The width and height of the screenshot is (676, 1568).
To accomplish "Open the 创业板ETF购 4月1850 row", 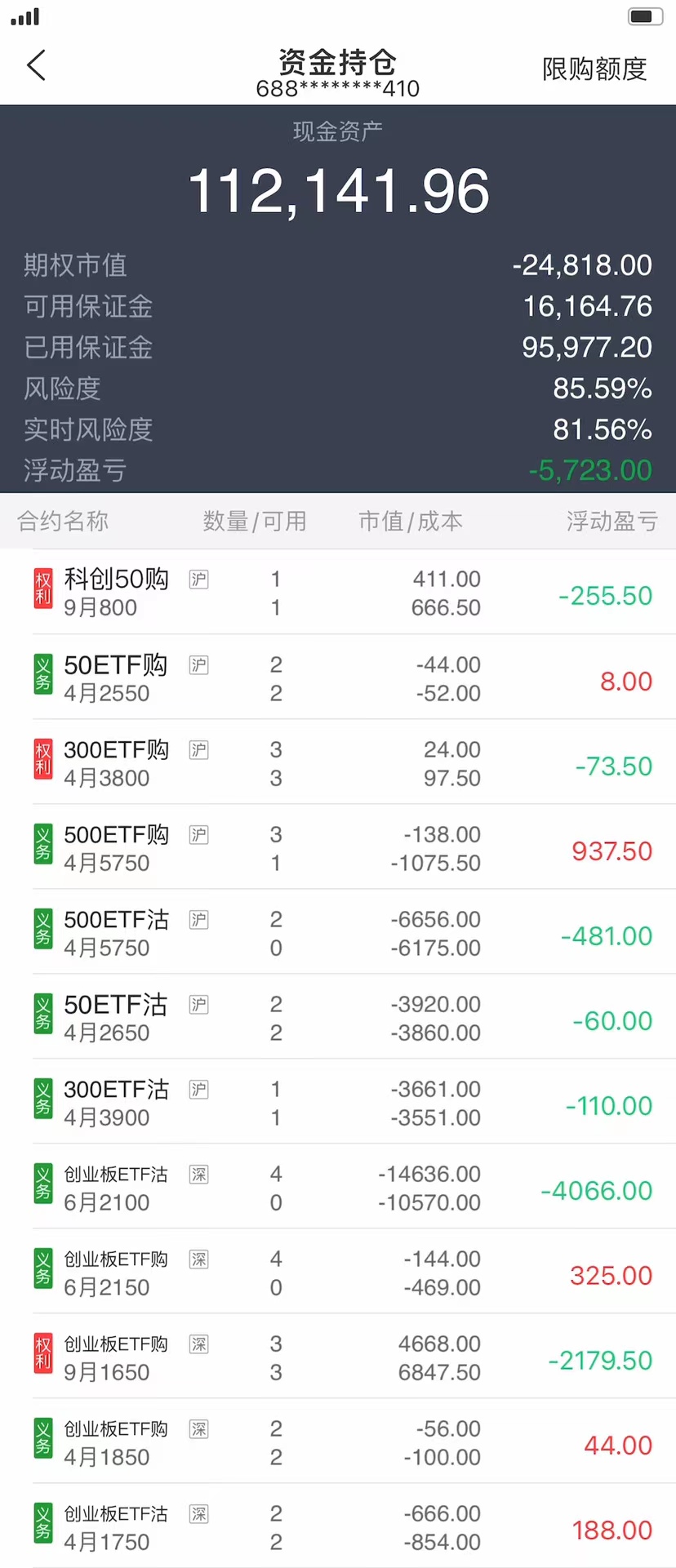I will [x=338, y=1442].
